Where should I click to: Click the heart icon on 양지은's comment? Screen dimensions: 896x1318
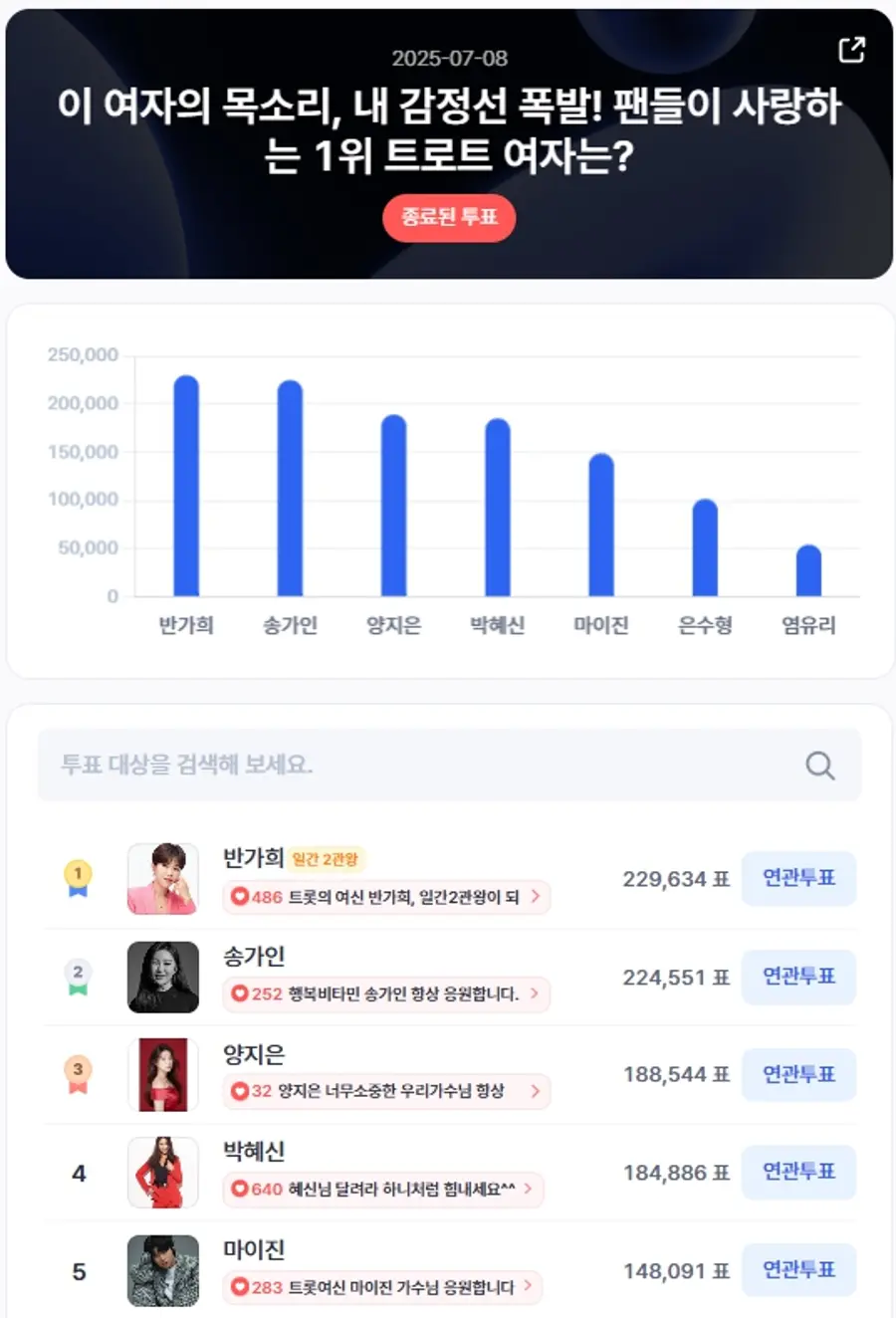[238, 1093]
